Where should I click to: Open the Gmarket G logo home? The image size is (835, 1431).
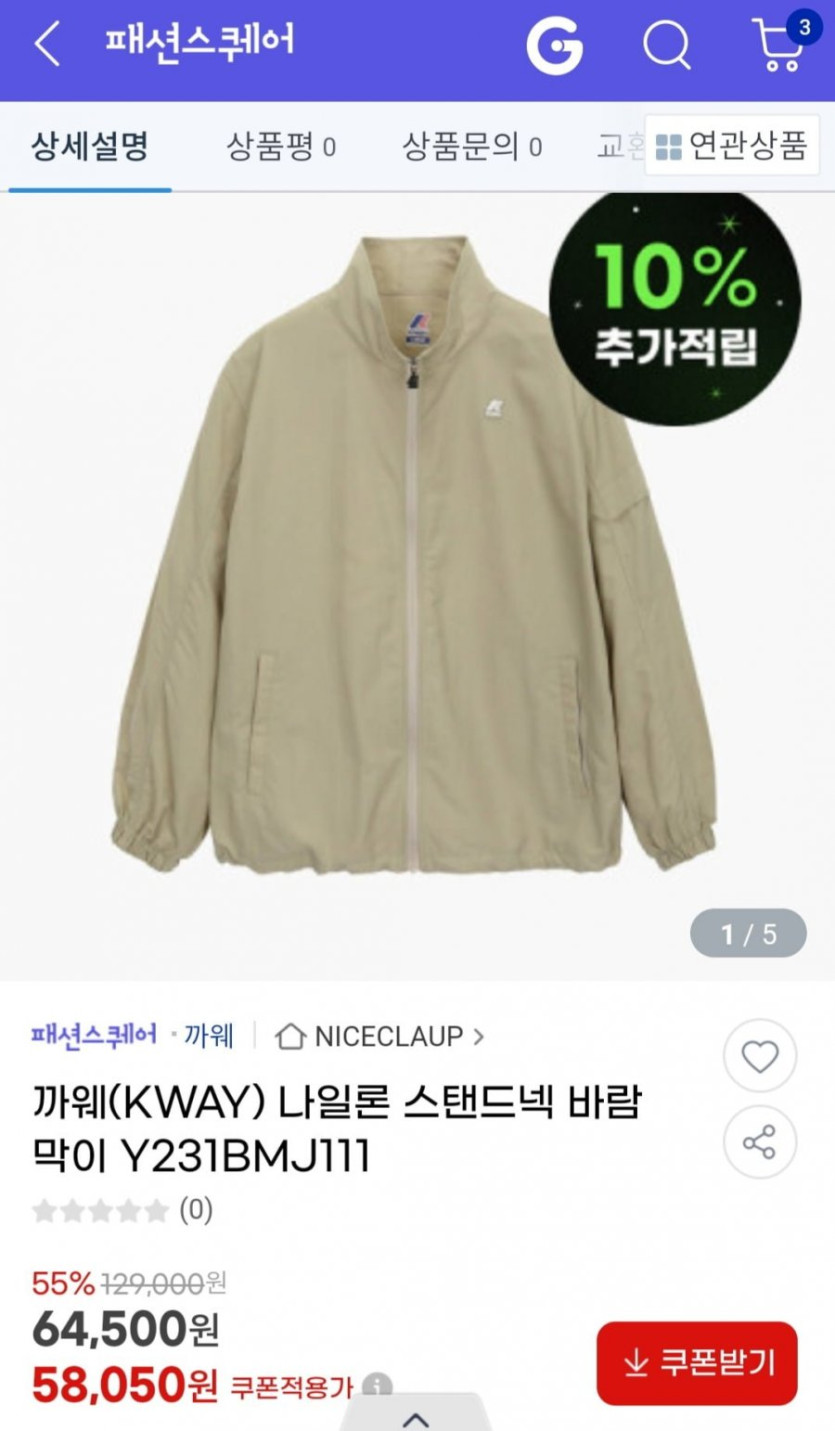point(554,46)
